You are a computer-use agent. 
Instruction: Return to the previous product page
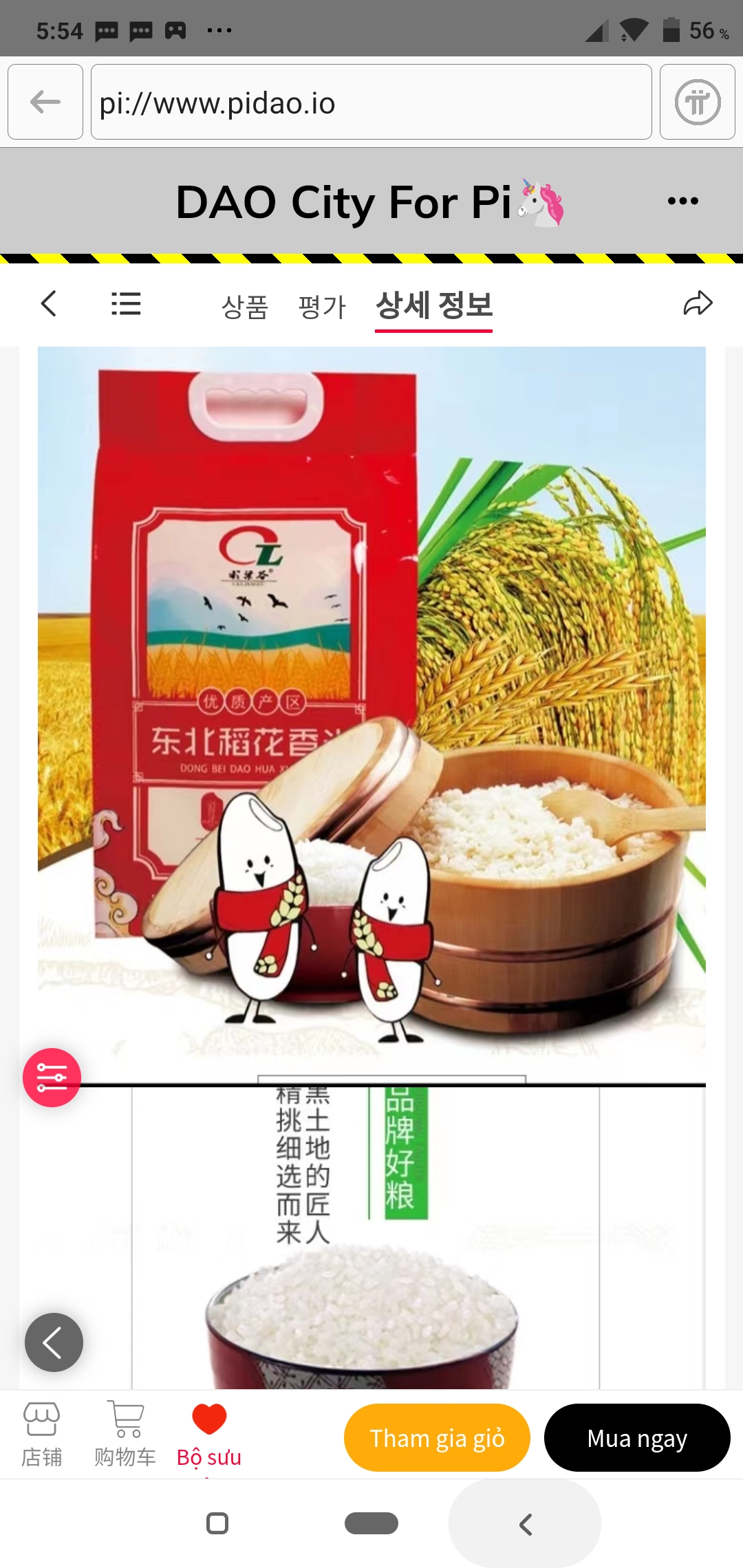click(x=48, y=303)
